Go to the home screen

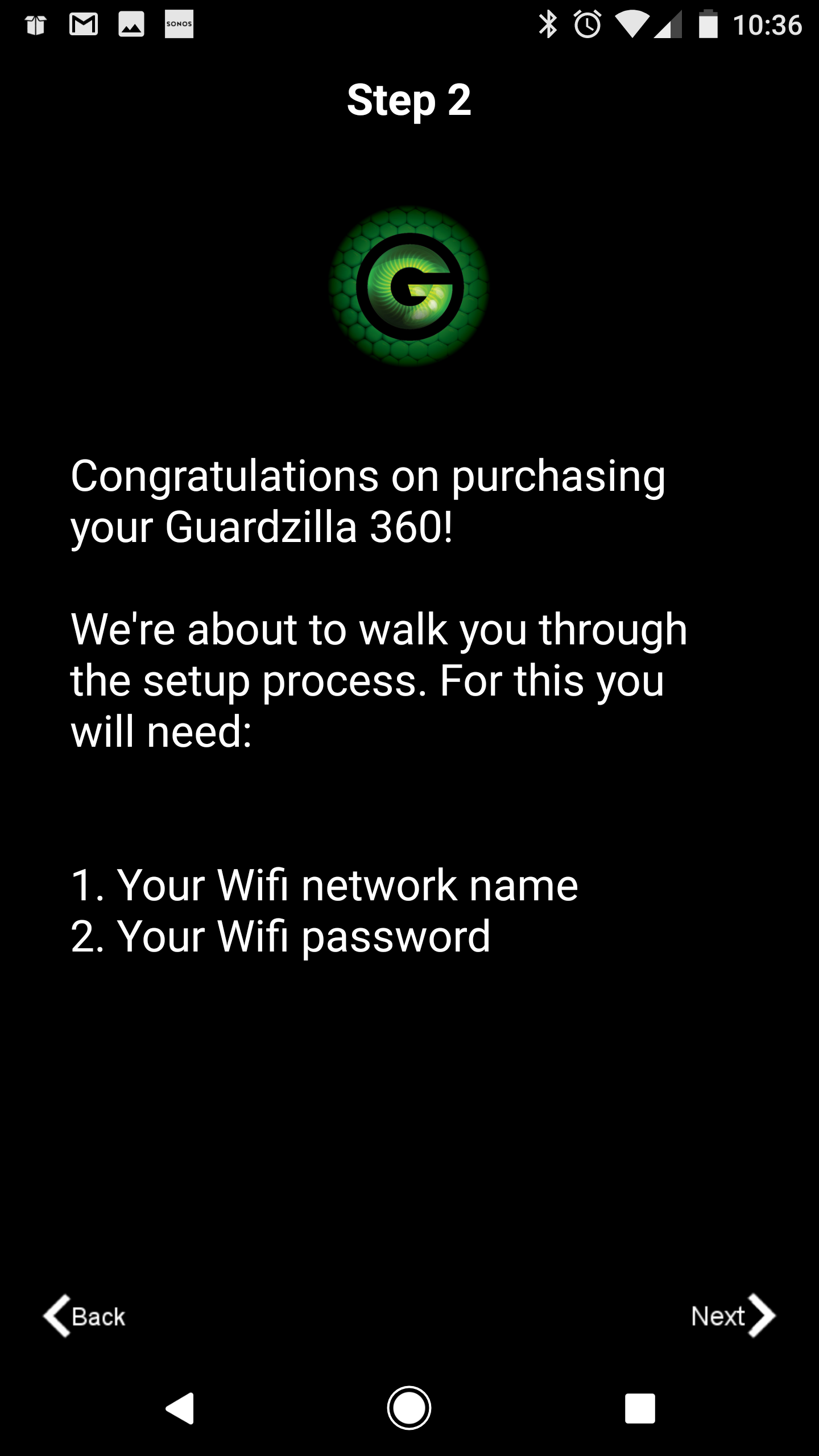409,1408
